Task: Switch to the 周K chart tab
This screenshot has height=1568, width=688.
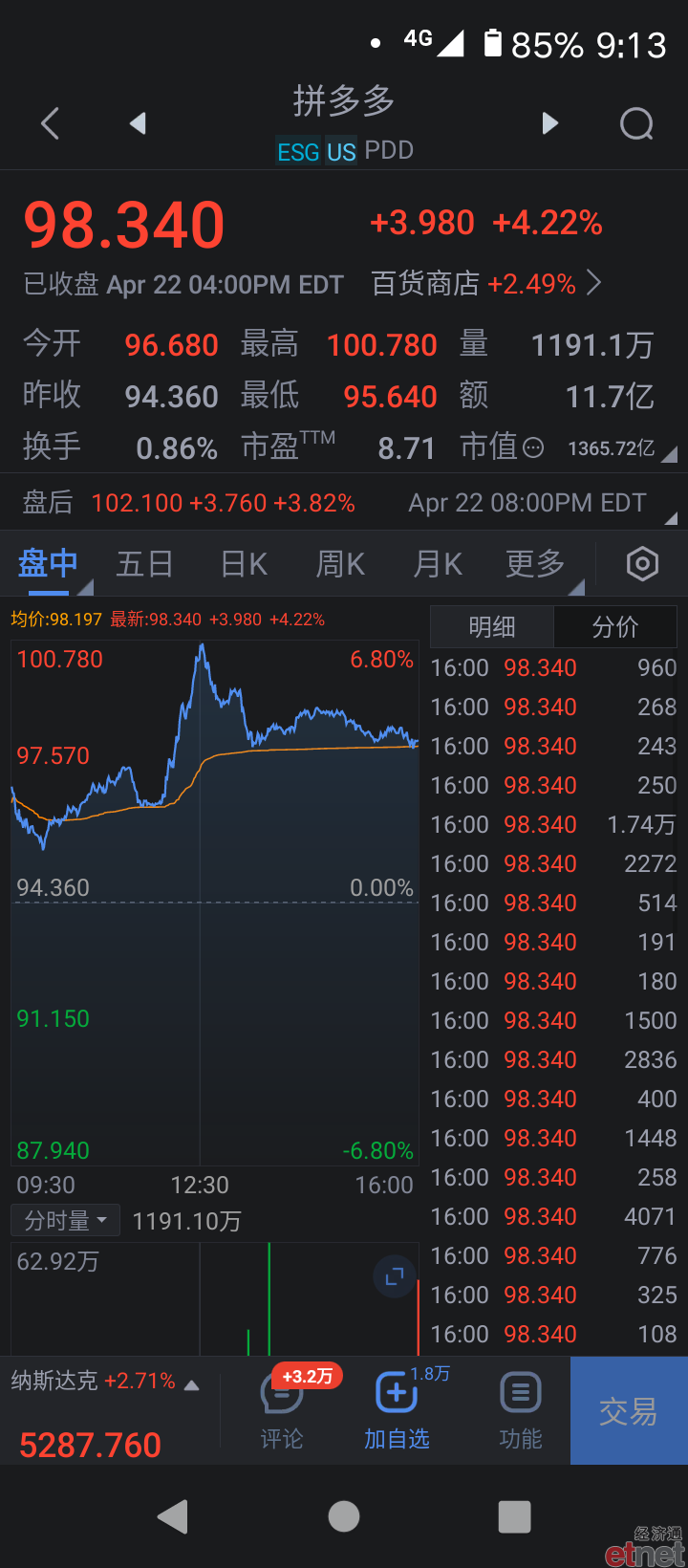Action: click(340, 564)
